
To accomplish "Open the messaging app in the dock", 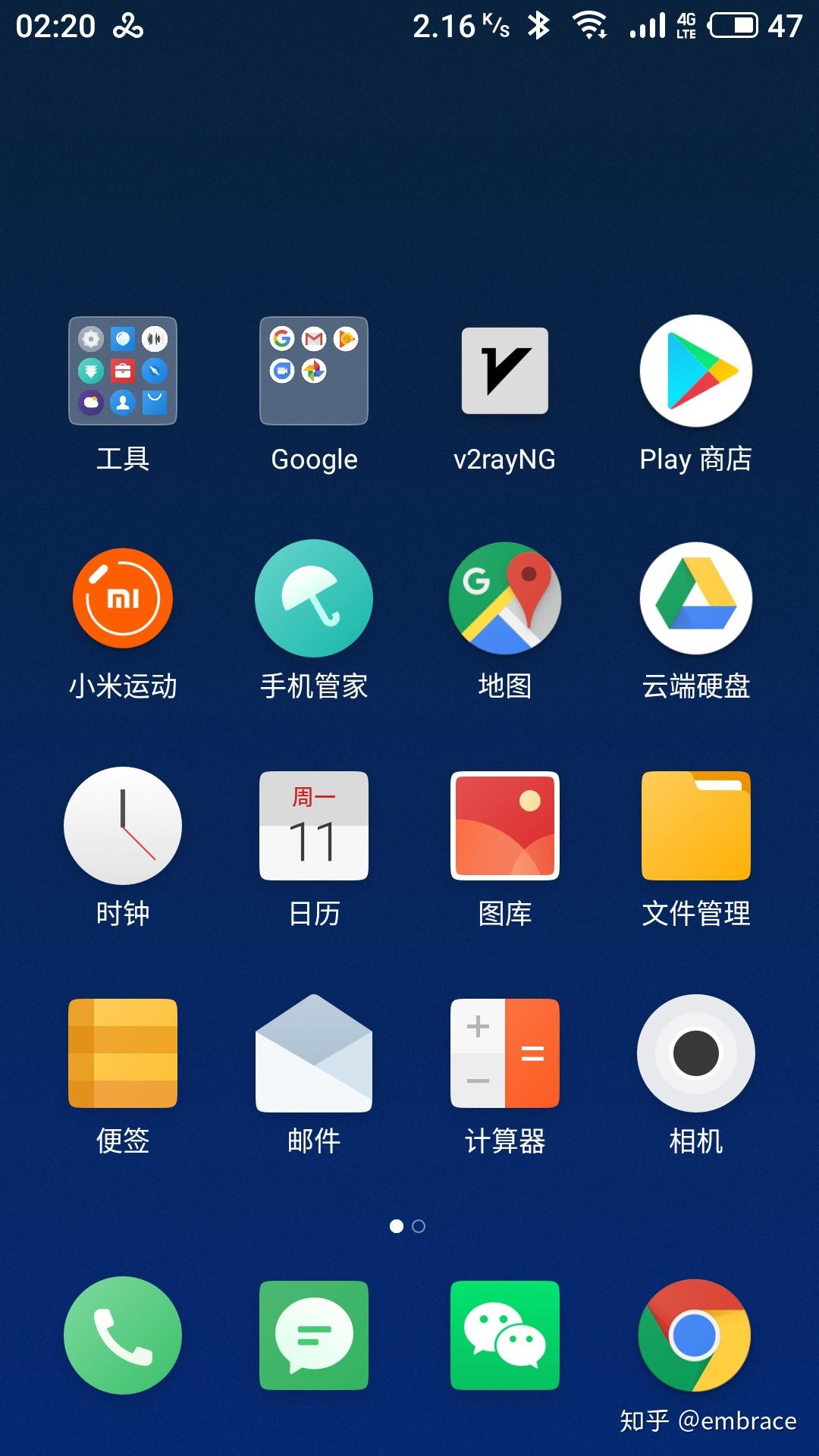I will pos(314,1335).
